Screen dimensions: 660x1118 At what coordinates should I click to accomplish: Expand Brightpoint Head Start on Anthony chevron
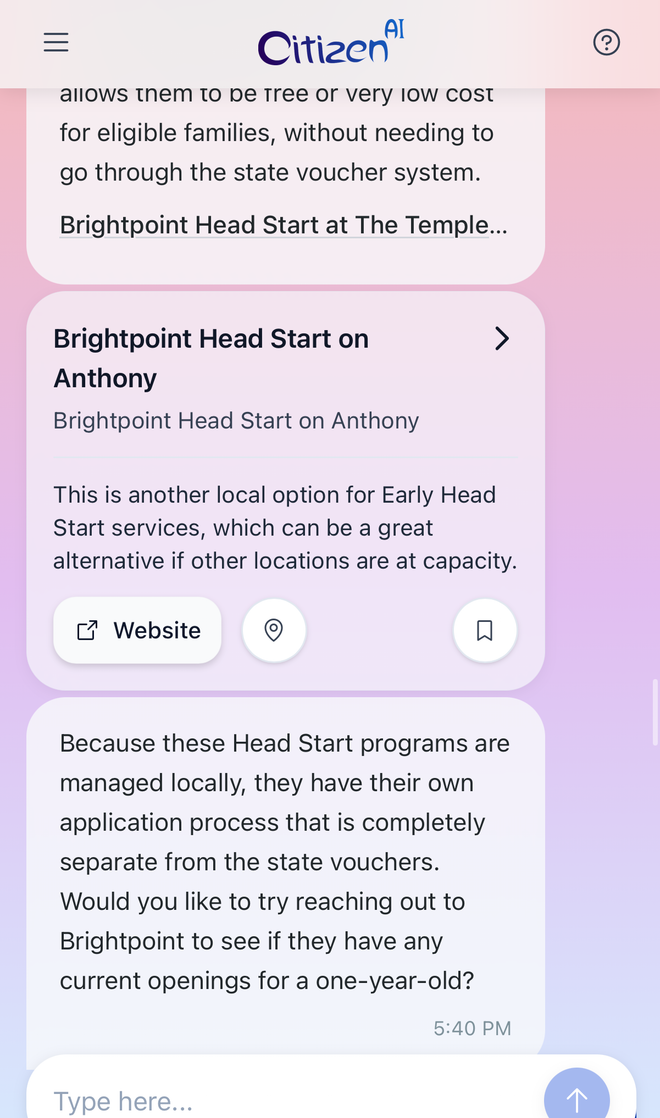[x=502, y=339]
